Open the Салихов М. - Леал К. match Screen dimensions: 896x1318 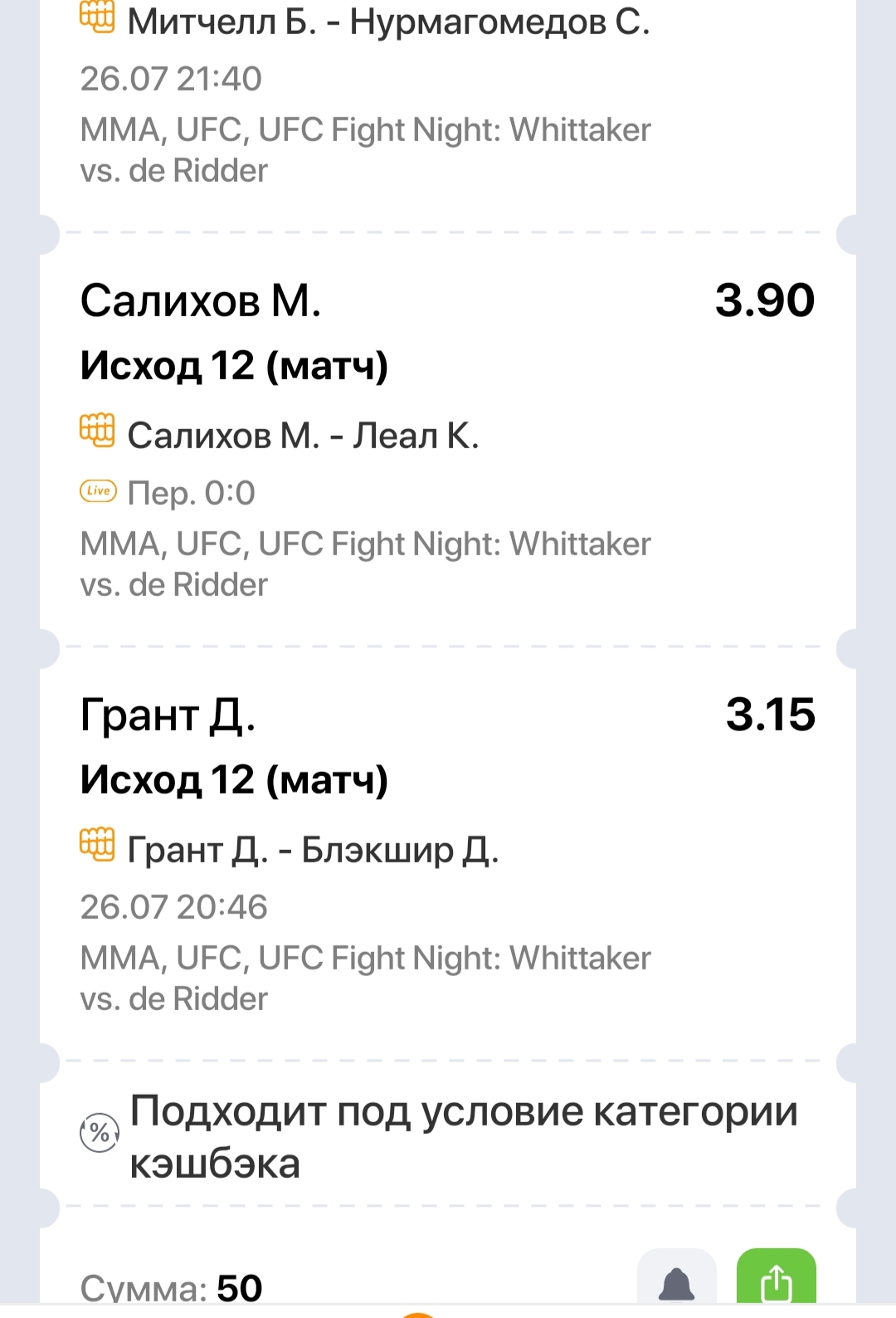point(303,436)
